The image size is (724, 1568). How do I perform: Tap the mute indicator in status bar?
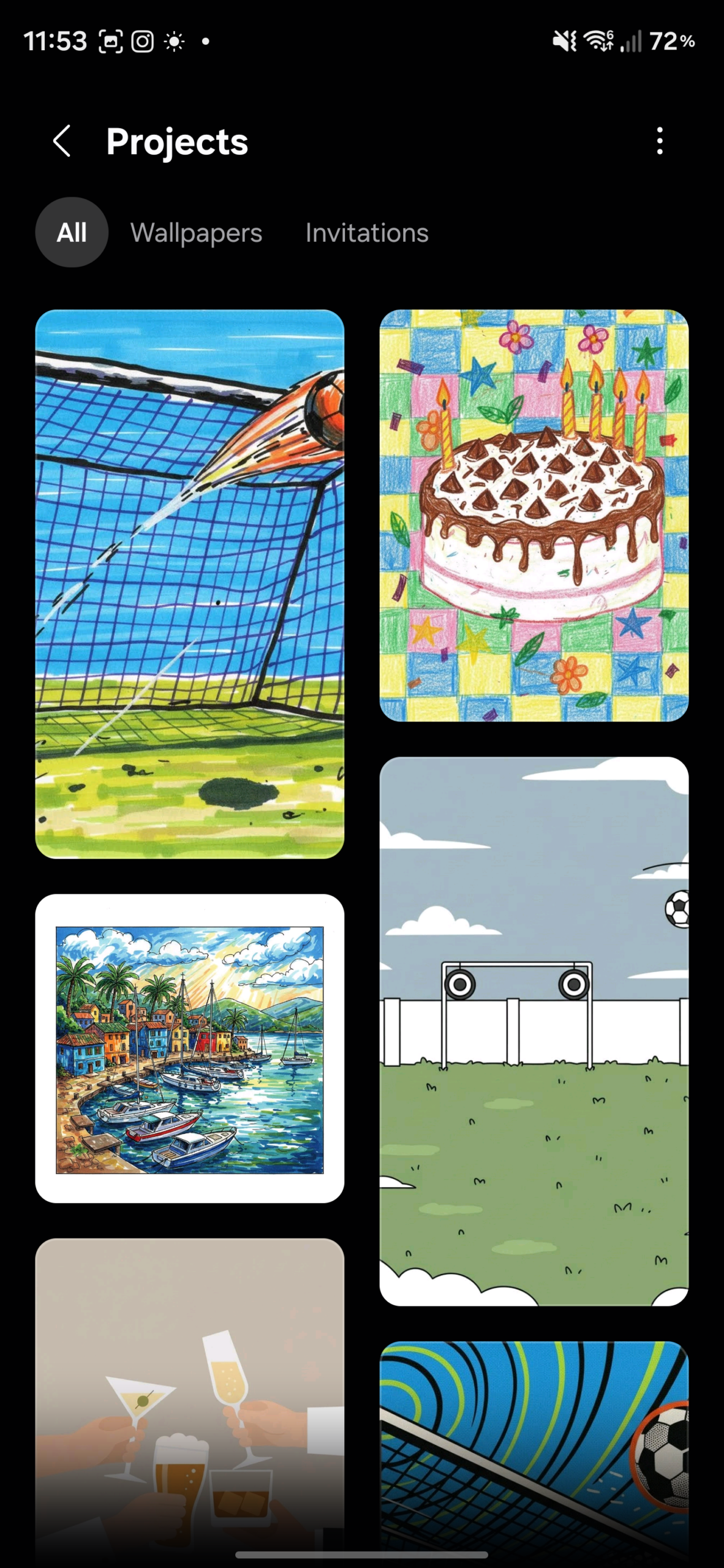pos(565,42)
